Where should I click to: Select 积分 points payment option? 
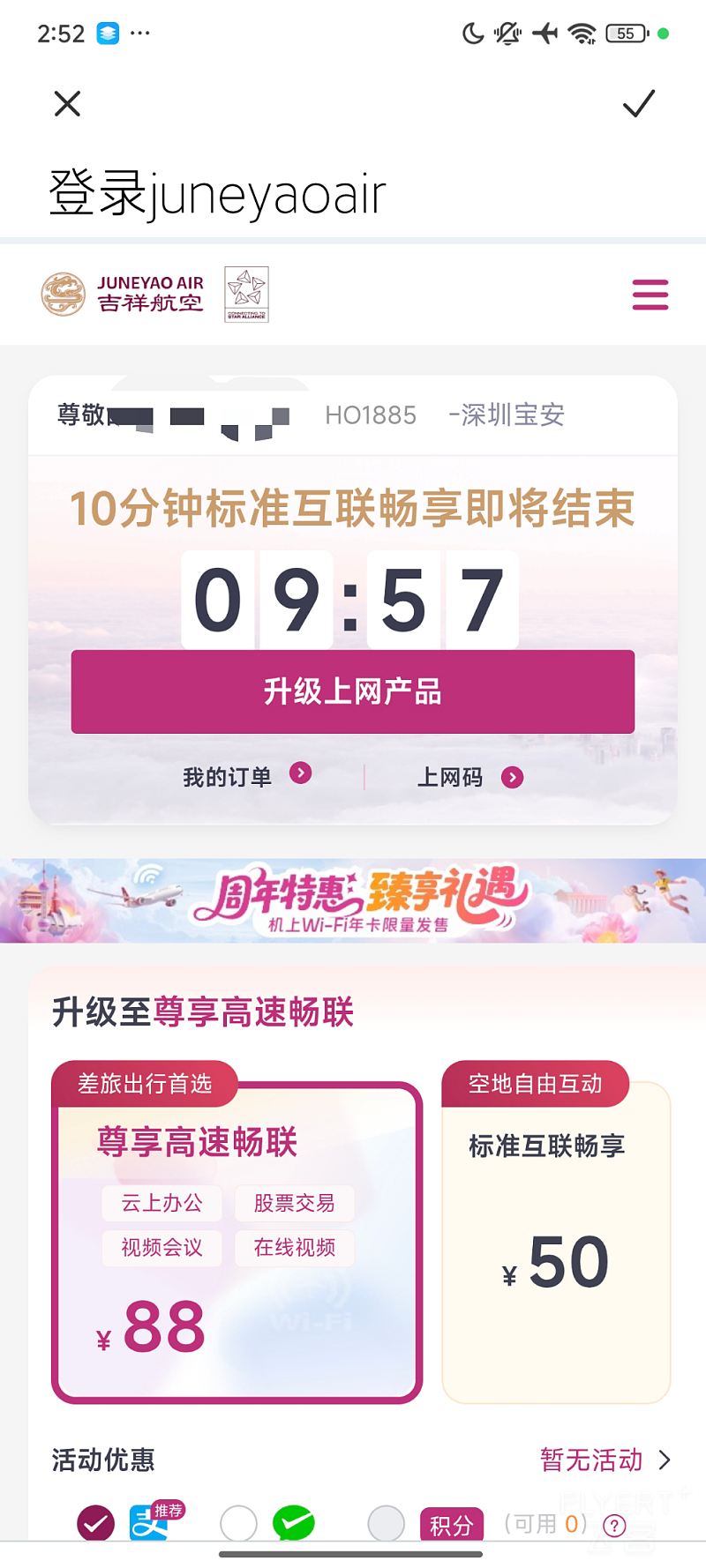(387, 1523)
